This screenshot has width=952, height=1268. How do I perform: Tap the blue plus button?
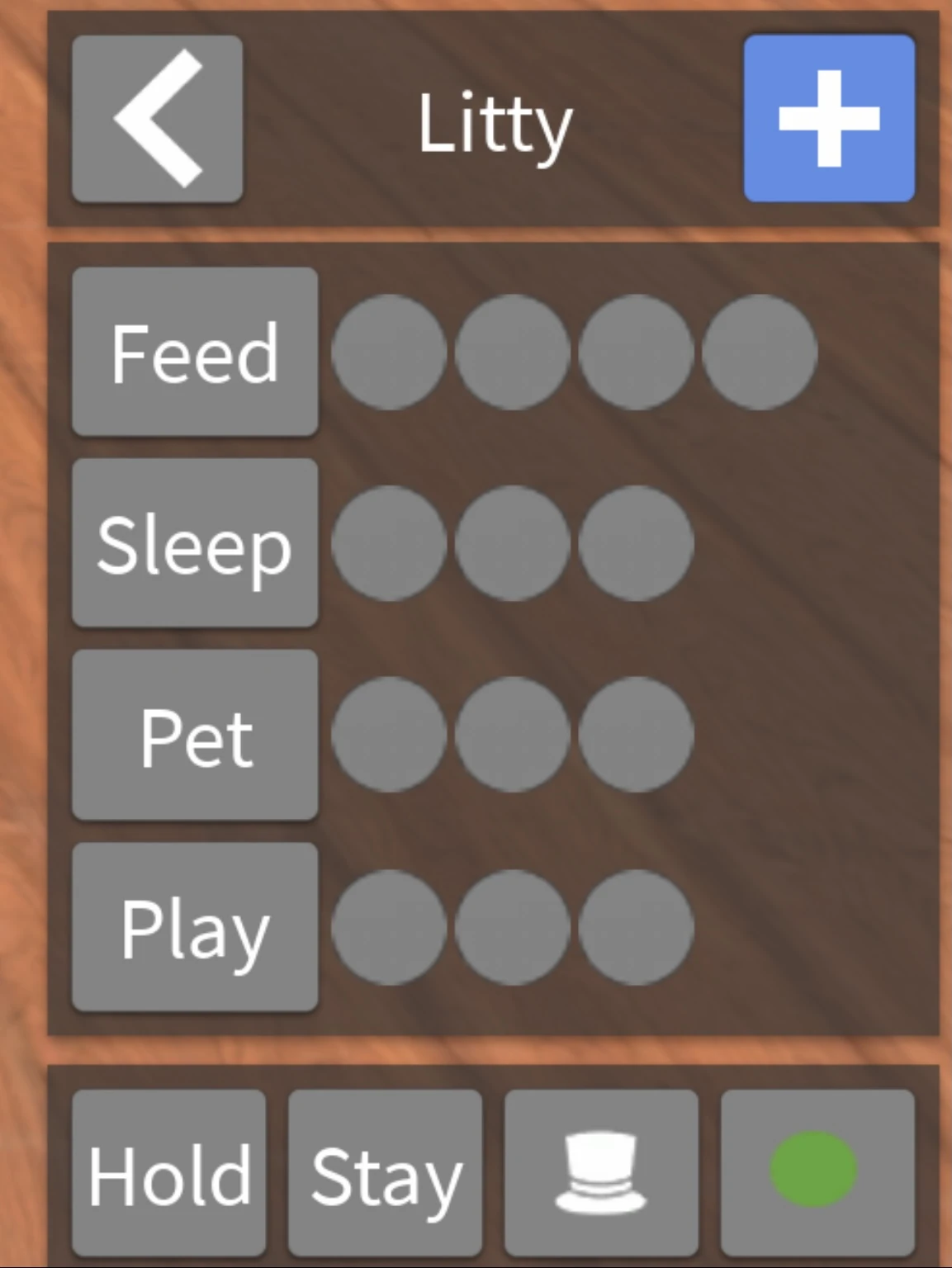(829, 118)
